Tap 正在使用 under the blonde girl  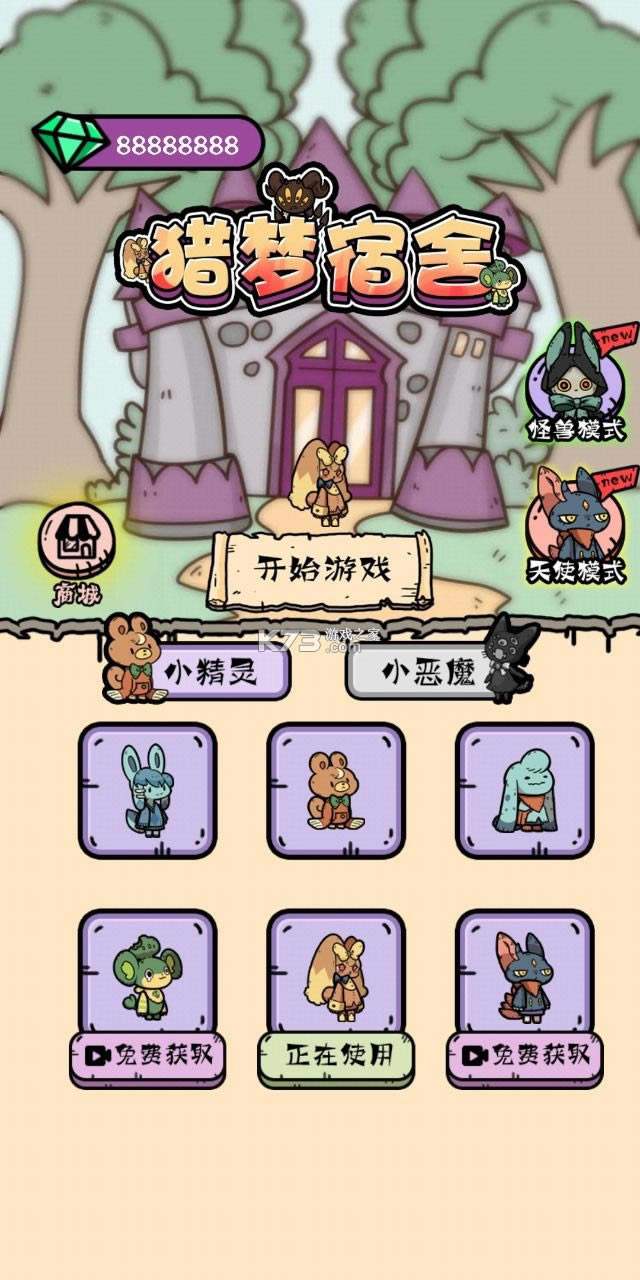click(336, 1055)
